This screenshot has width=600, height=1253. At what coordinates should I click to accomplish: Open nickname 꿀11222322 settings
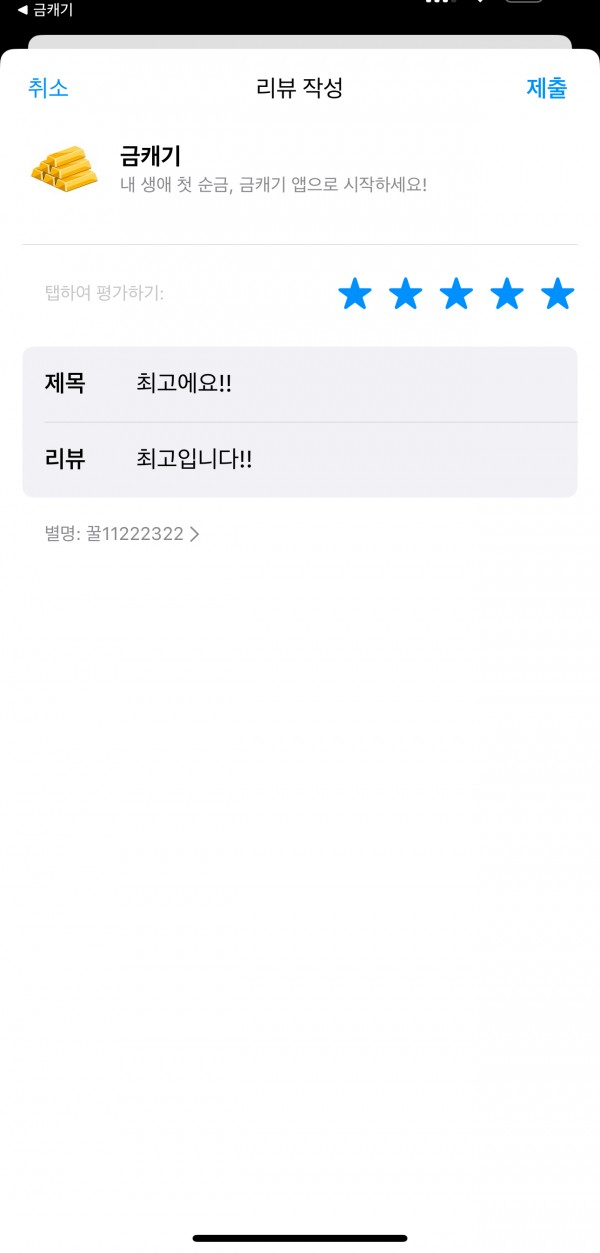[122, 534]
